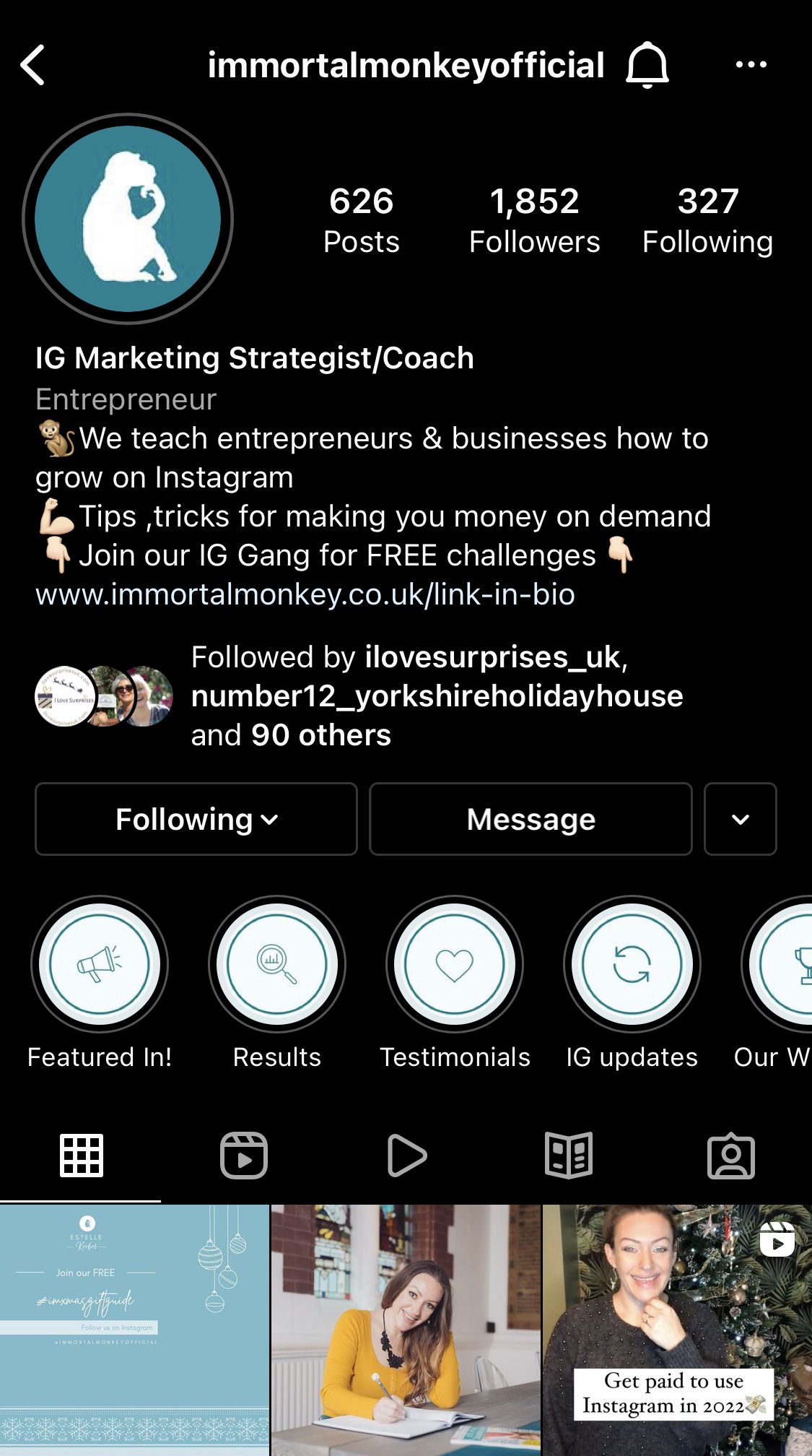View mutual followers including ilovesurprises_uk
Viewport: 812px width, 1456px height.
pos(436,695)
